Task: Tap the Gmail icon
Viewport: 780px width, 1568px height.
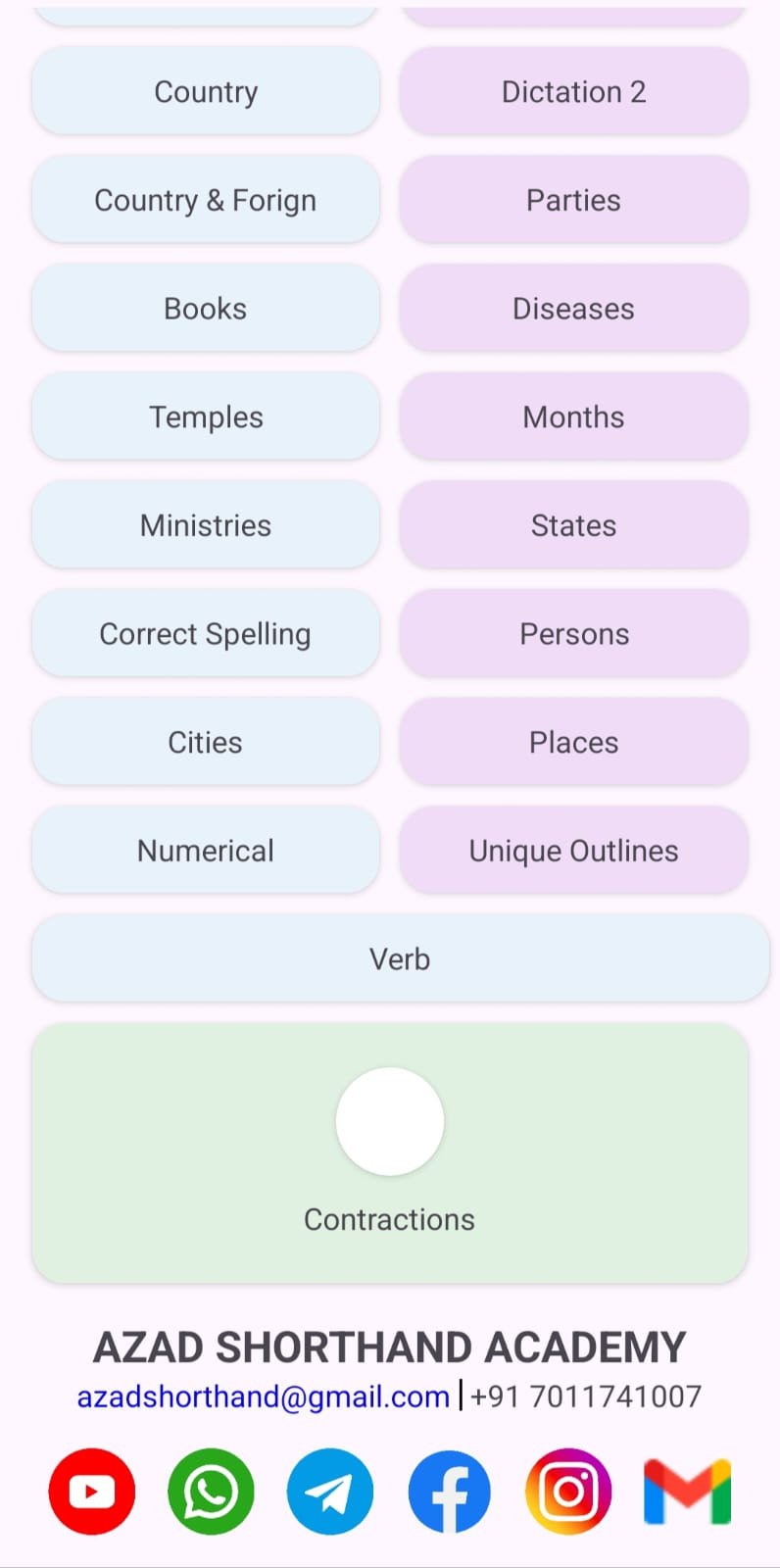Action: 687,1492
